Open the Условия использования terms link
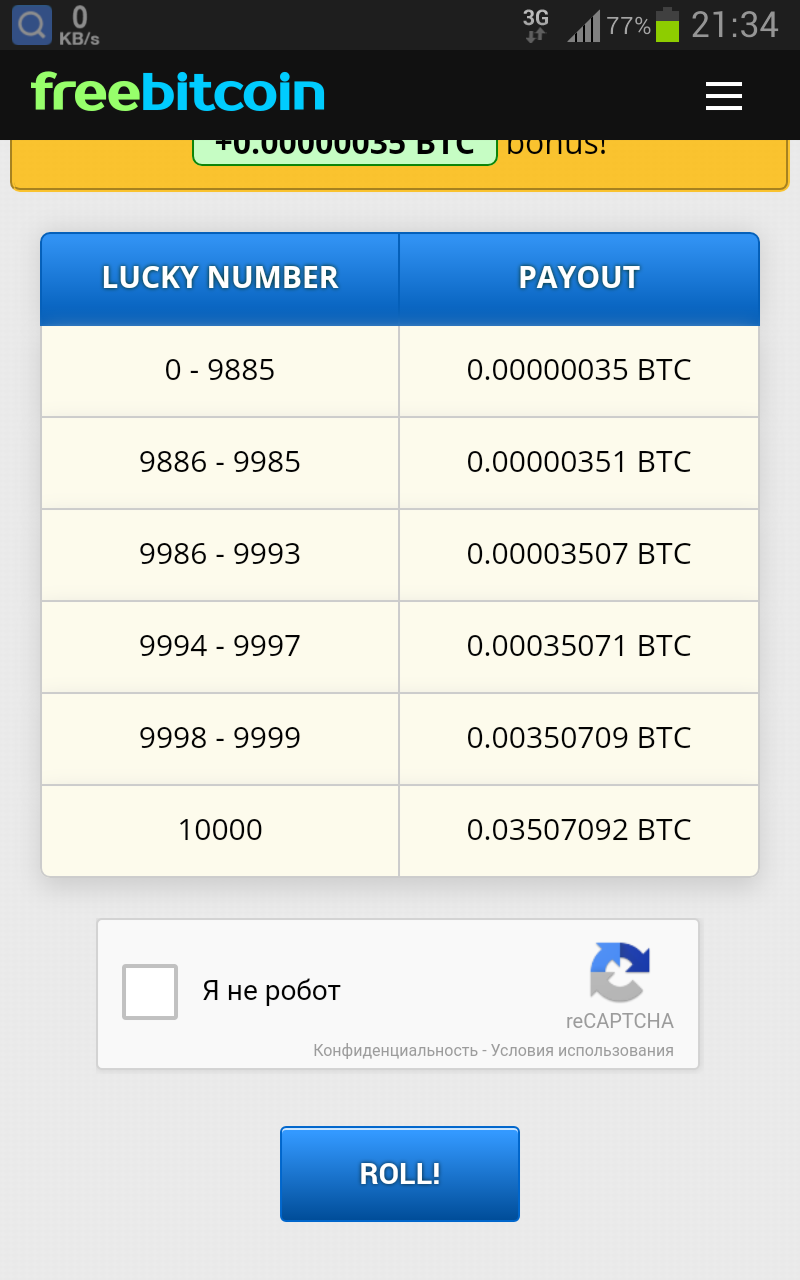Viewport: 800px width, 1280px height. tap(582, 1050)
